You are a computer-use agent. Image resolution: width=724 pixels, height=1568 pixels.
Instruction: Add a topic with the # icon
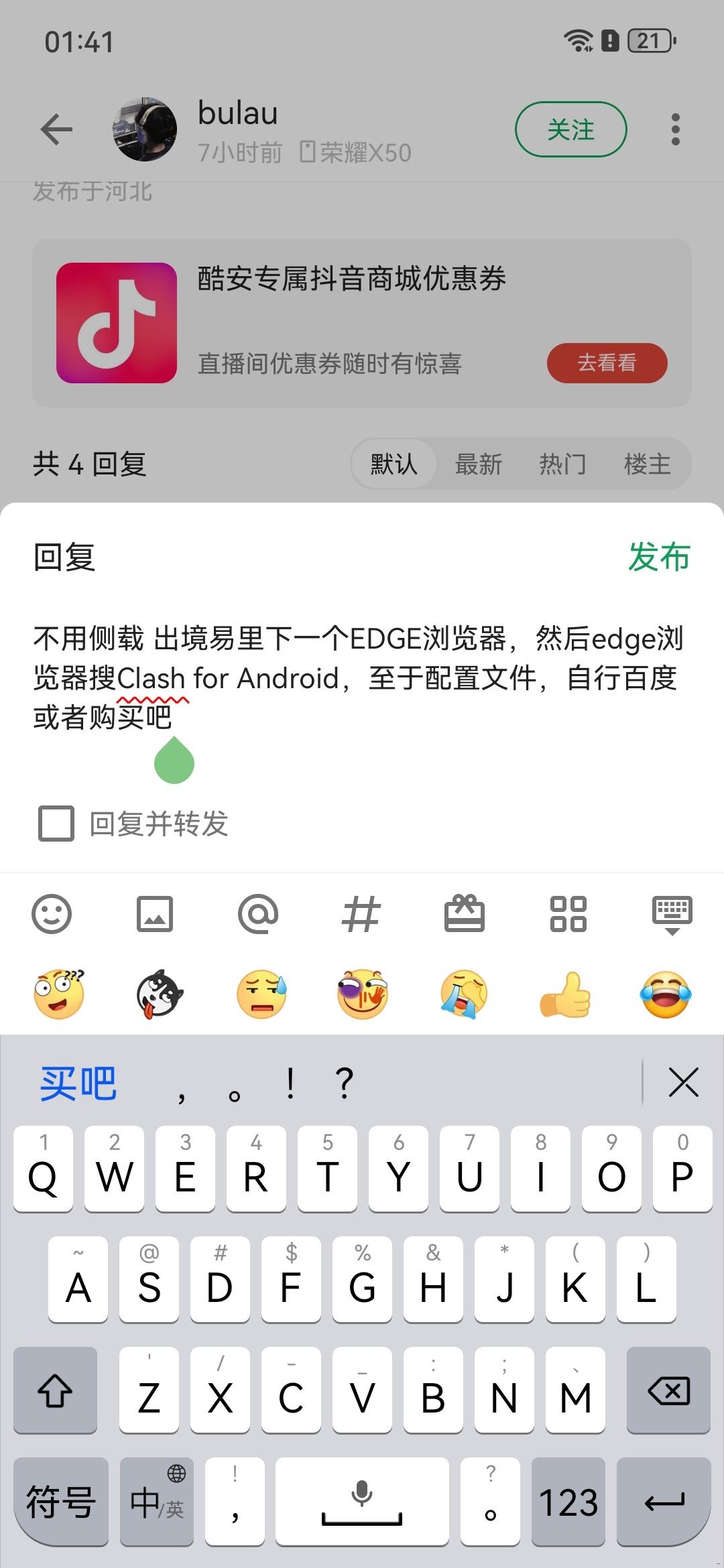click(361, 914)
